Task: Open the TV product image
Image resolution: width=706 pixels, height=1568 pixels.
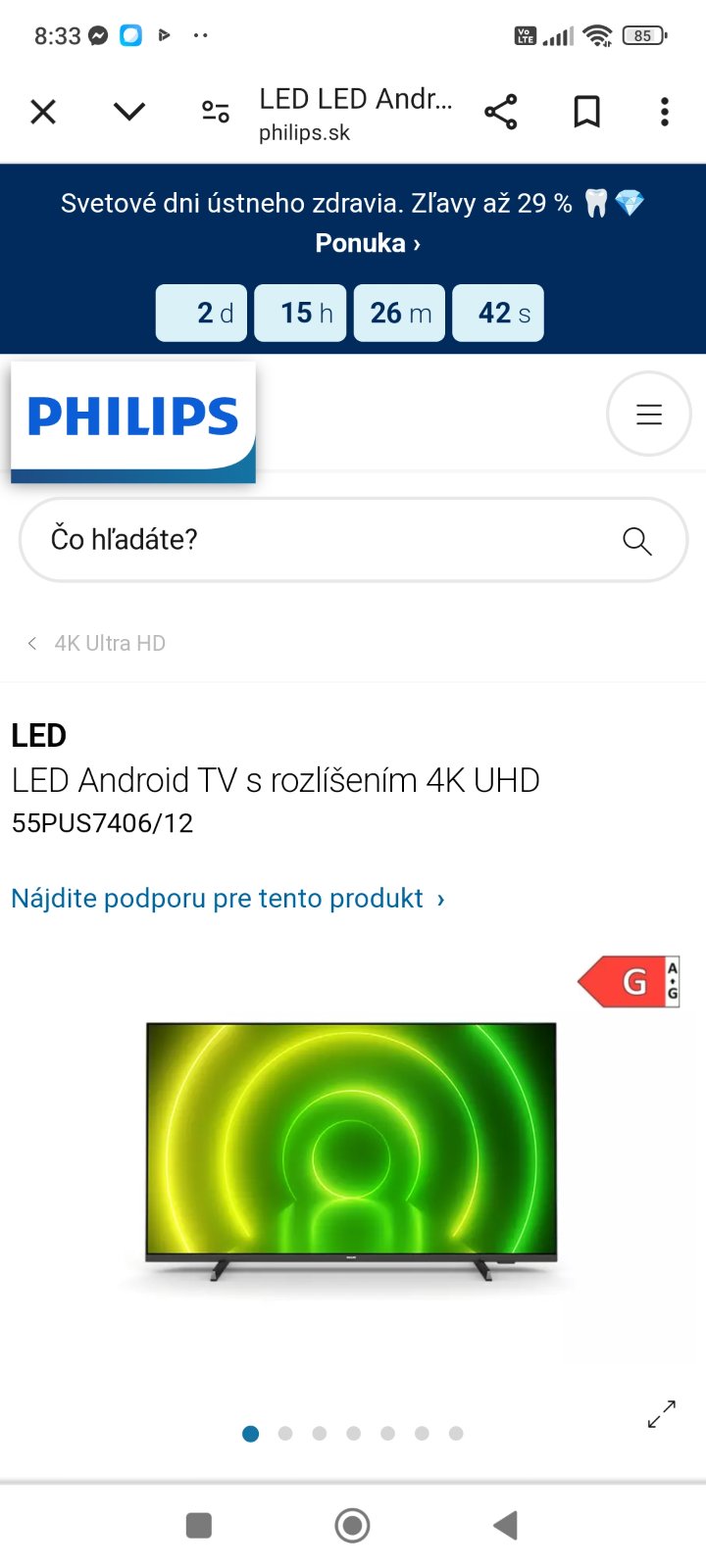Action: tap(351, 1151)
